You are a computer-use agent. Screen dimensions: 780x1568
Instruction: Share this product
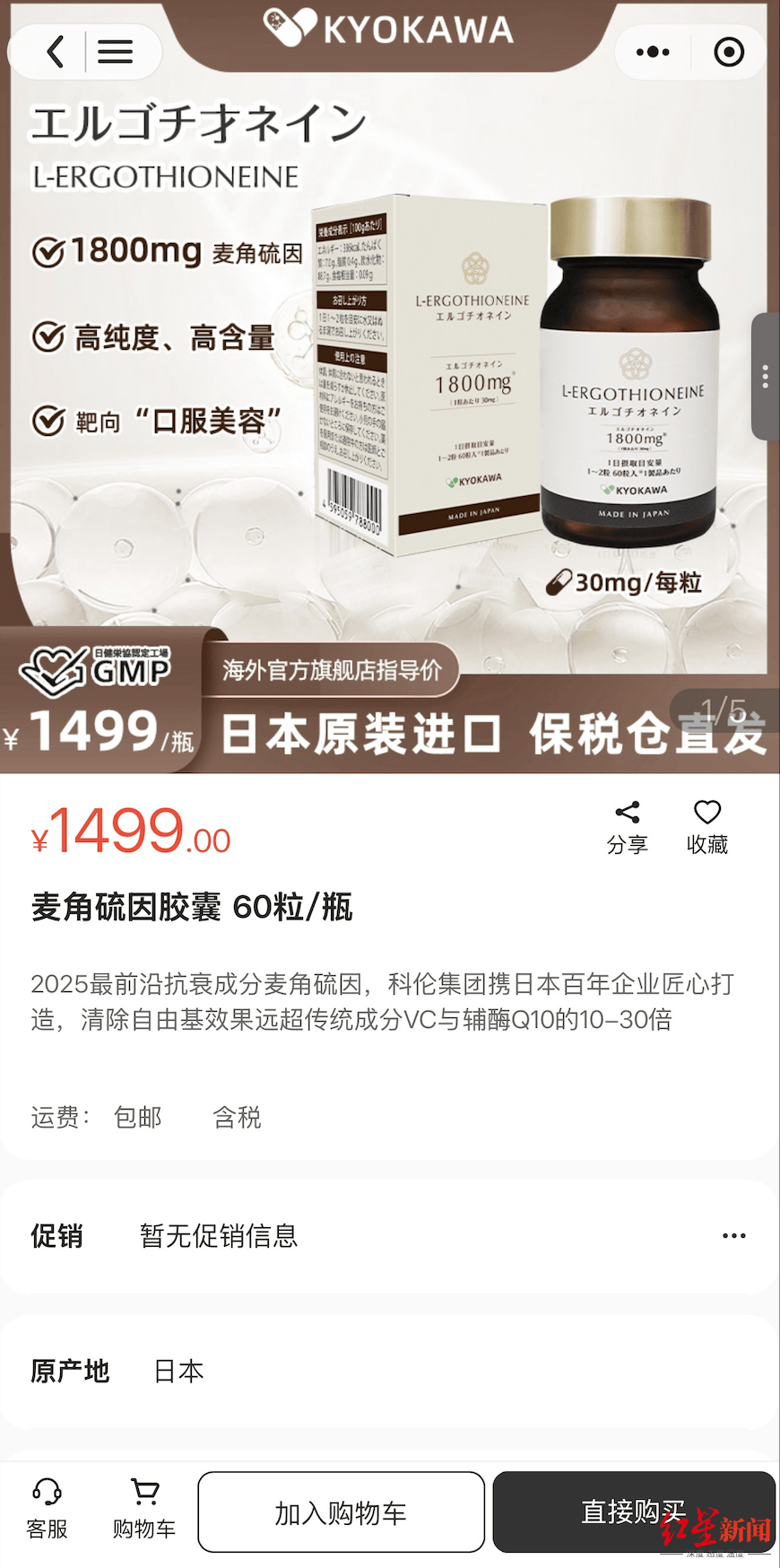(627, 827)
